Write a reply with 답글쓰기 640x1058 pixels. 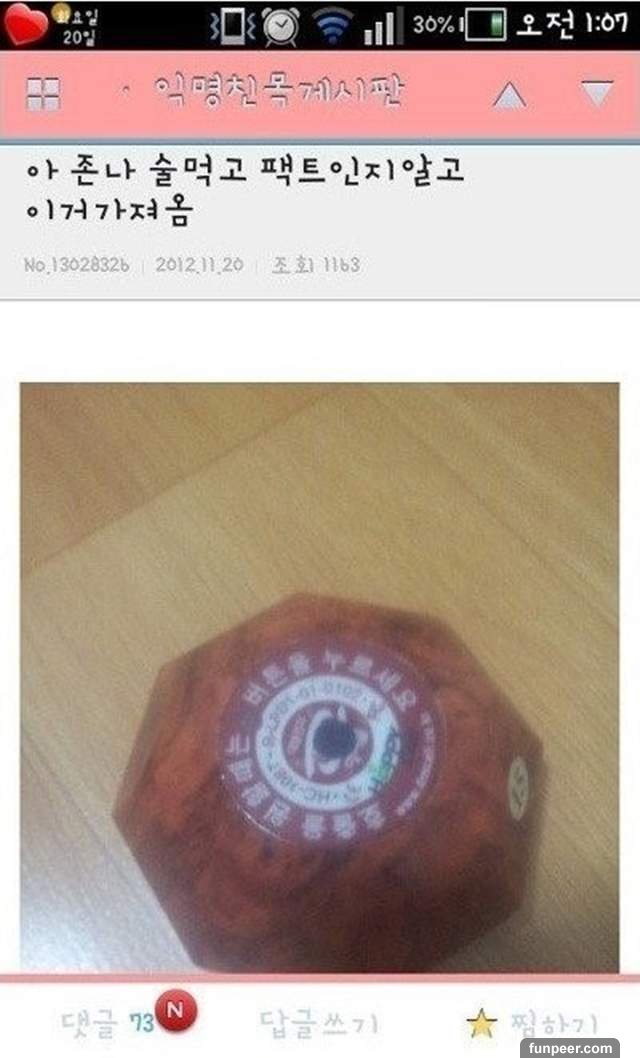tap(319, 1023)
